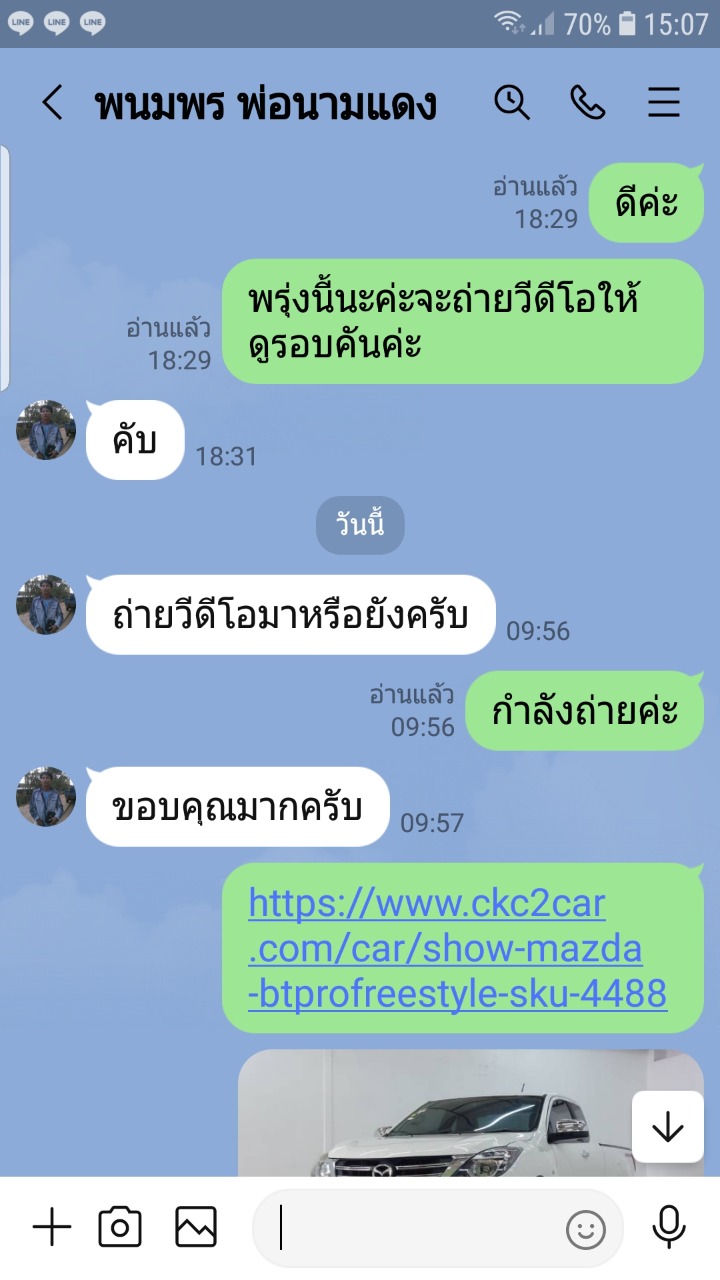Viewport: 720px width, 1280px height.
Task: Open the ckc2car.com Mazda link
Action: (457, 948)
